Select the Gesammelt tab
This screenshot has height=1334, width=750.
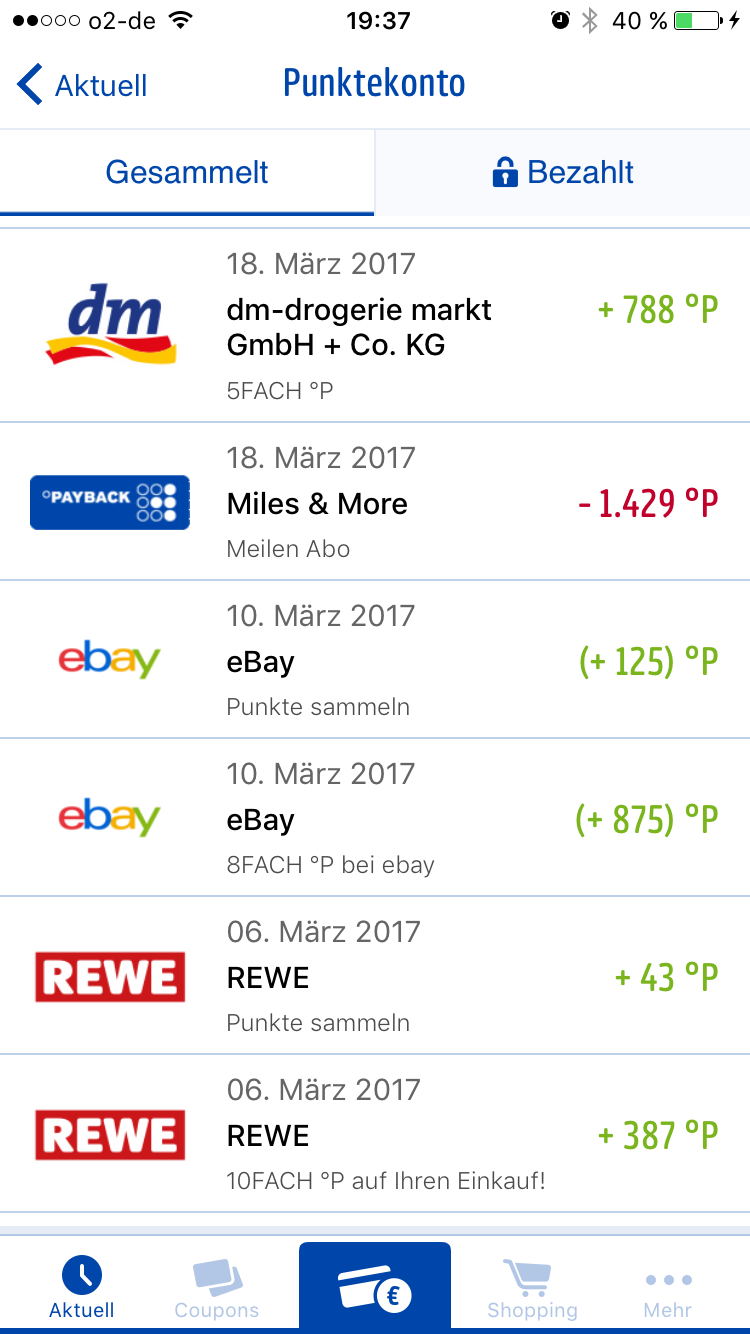(187, 172)
